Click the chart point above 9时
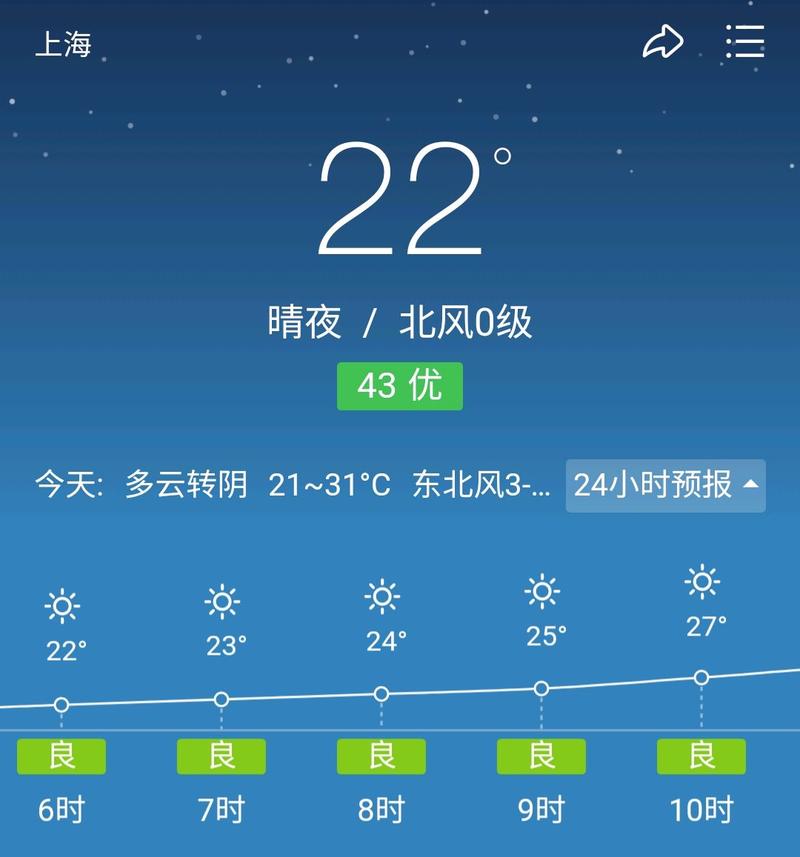800x857 pixels. [x=542, y=689]
